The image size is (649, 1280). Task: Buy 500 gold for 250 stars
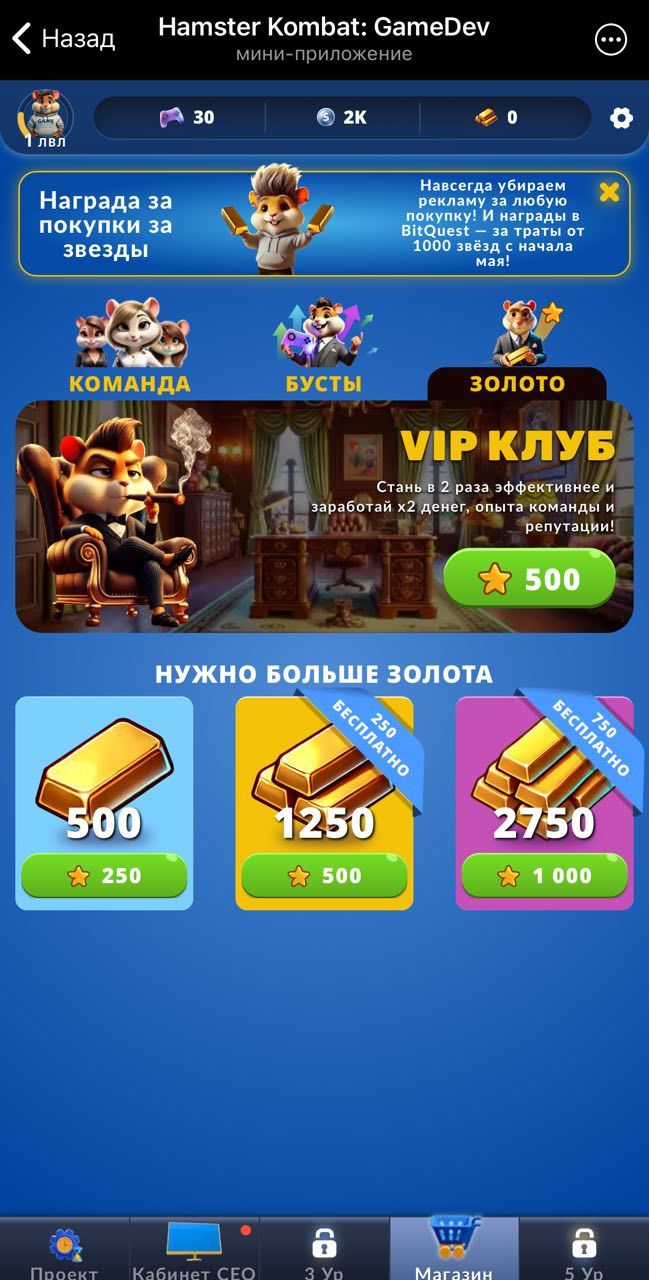[x=104, y=876]
